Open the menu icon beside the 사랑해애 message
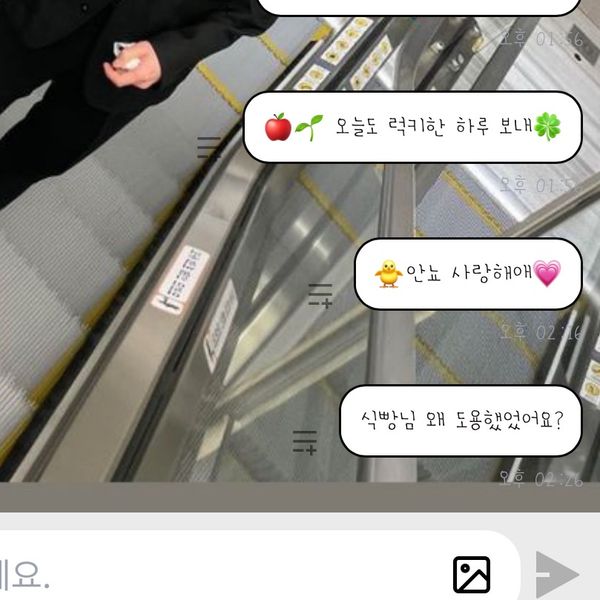Screen dimensions: 600x600 tap(320, 294)
